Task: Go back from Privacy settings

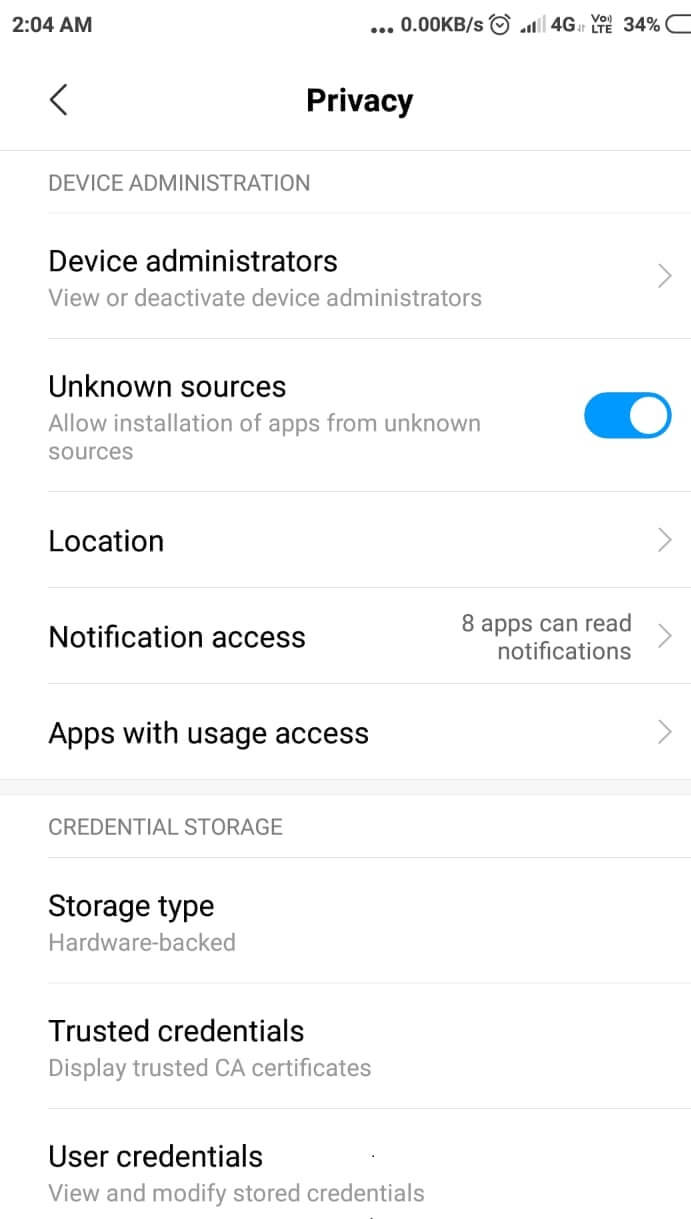Action: click(x=59, y=100)
